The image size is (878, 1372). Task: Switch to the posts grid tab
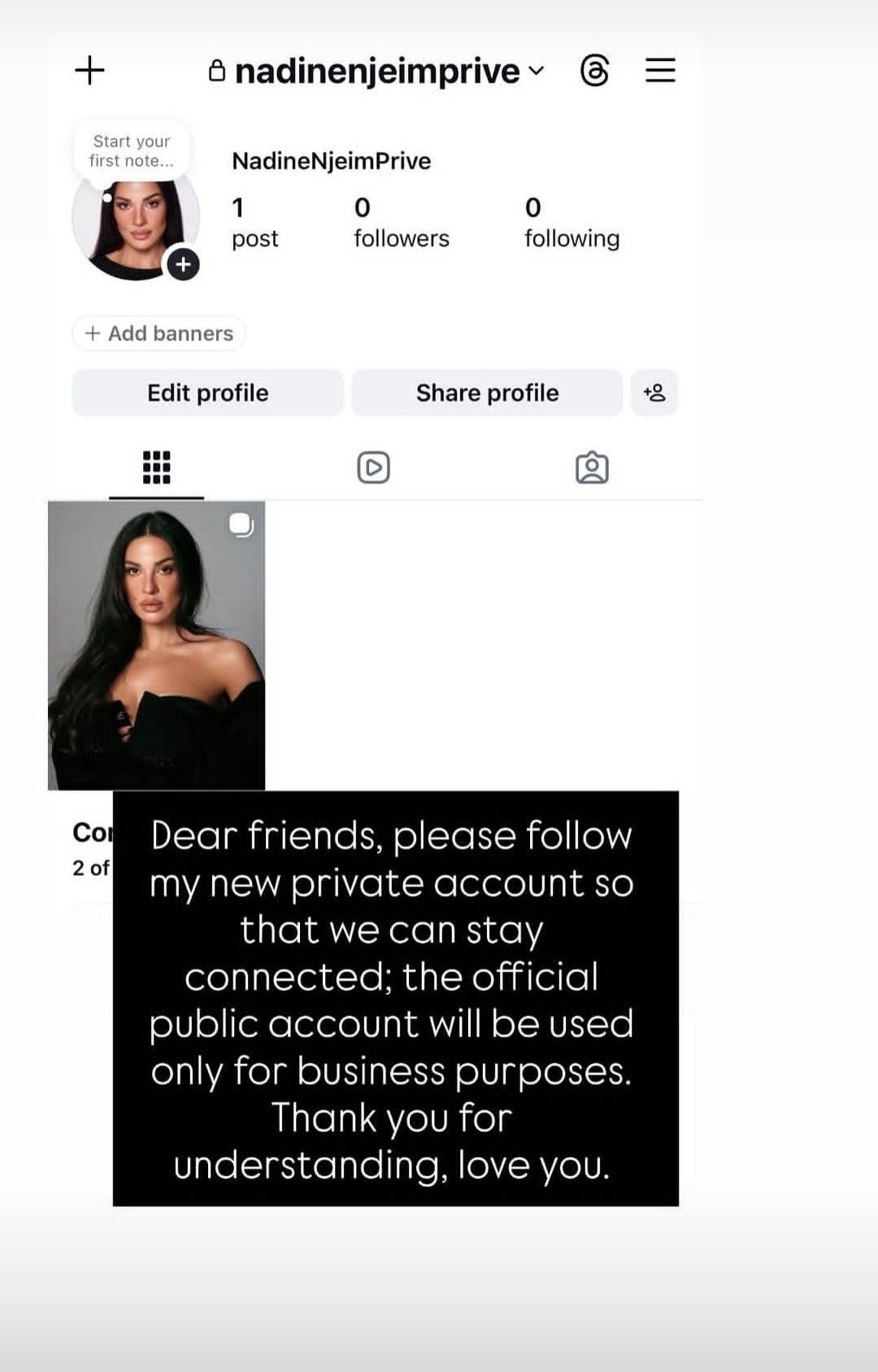click(x=156, y=467)
